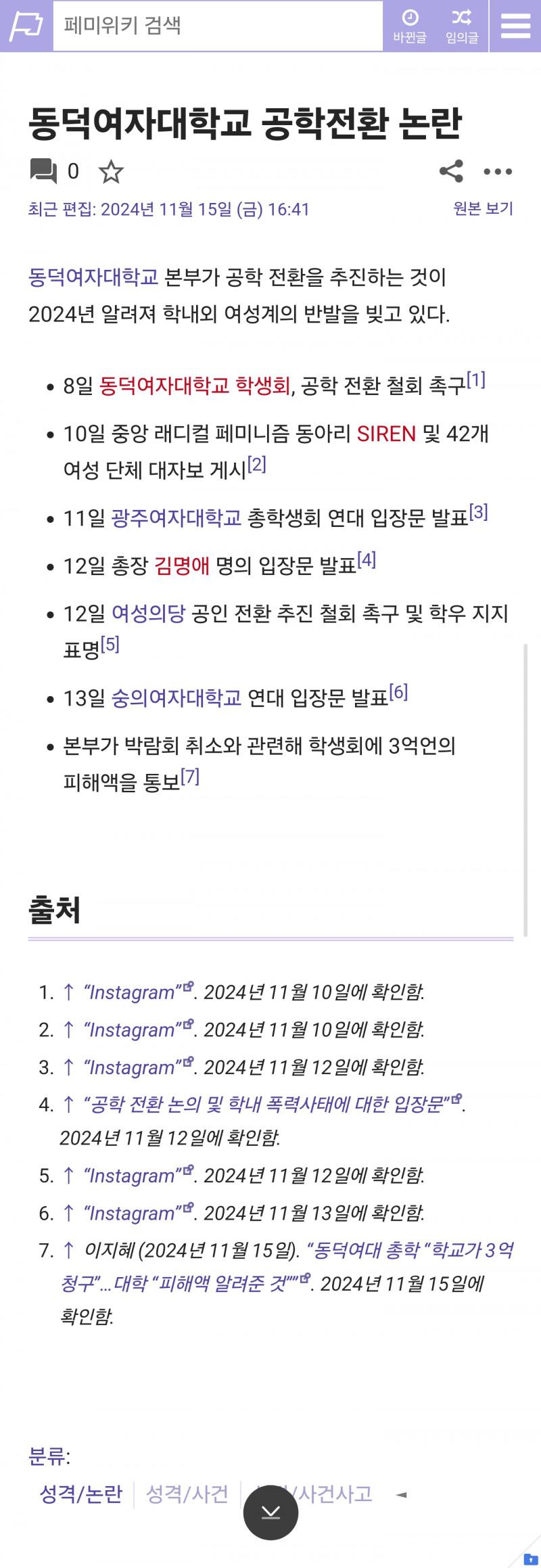This screenshot has width=541, height=1568.
Task: Follow the 여성의당 link
Action: point(147,613)
